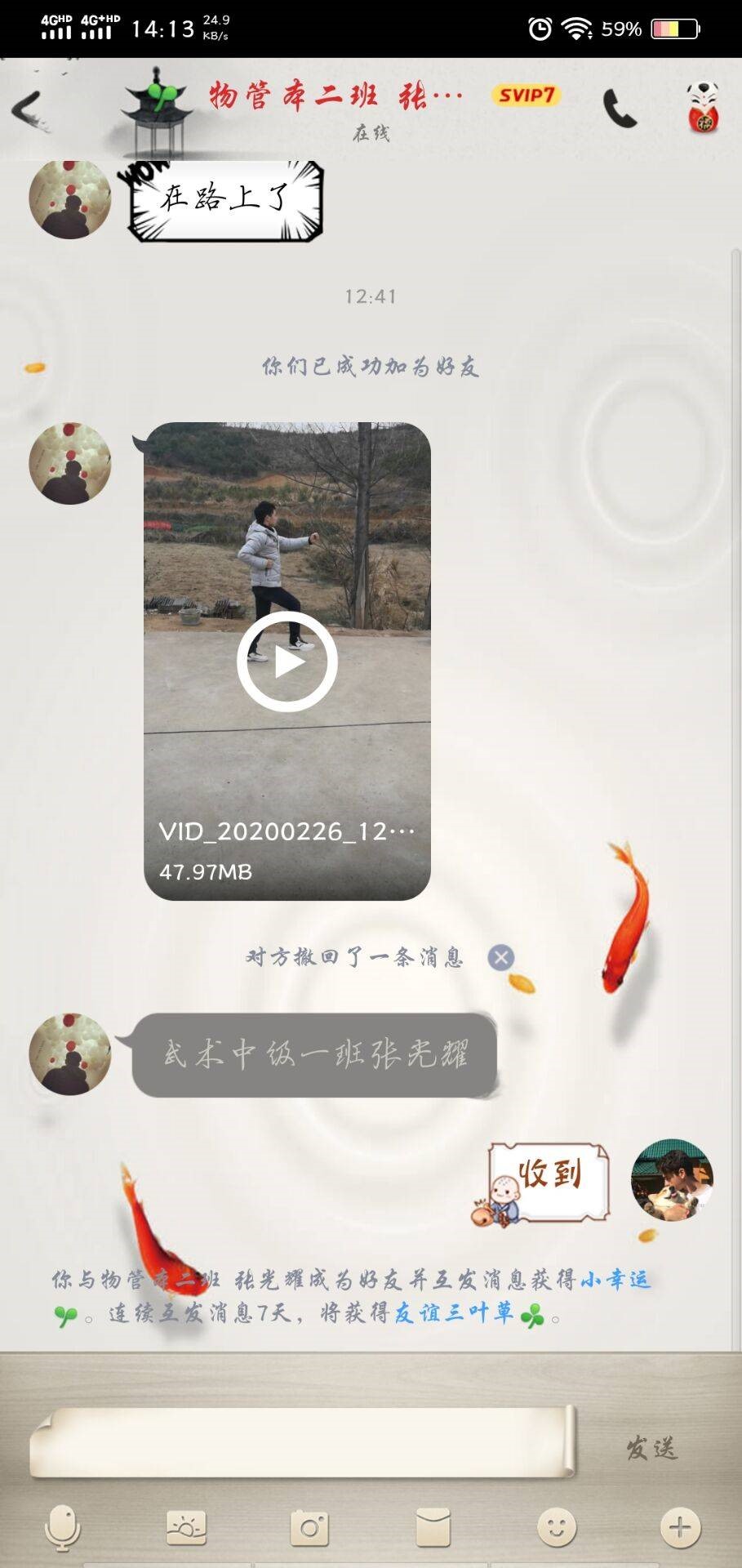The image size is (742, 1568).
Task: Dismiss the recalled message notice
Action: point(501,957)
